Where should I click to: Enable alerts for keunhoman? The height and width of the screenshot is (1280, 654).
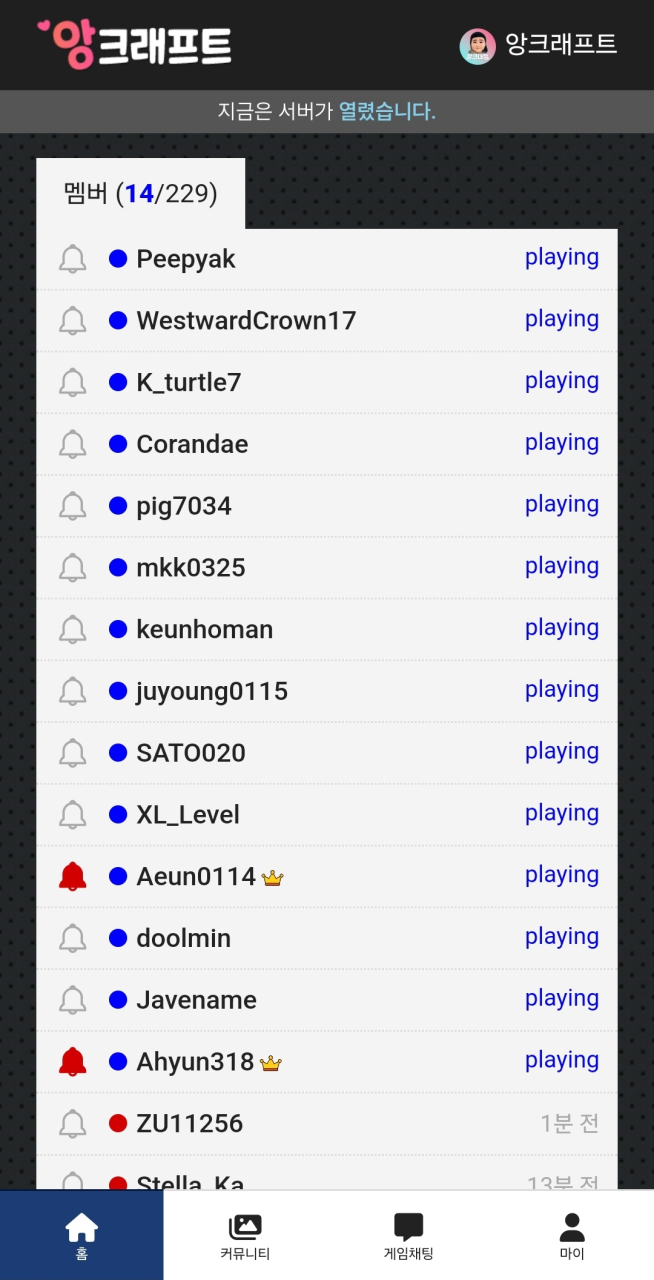(x=73, y=630)
